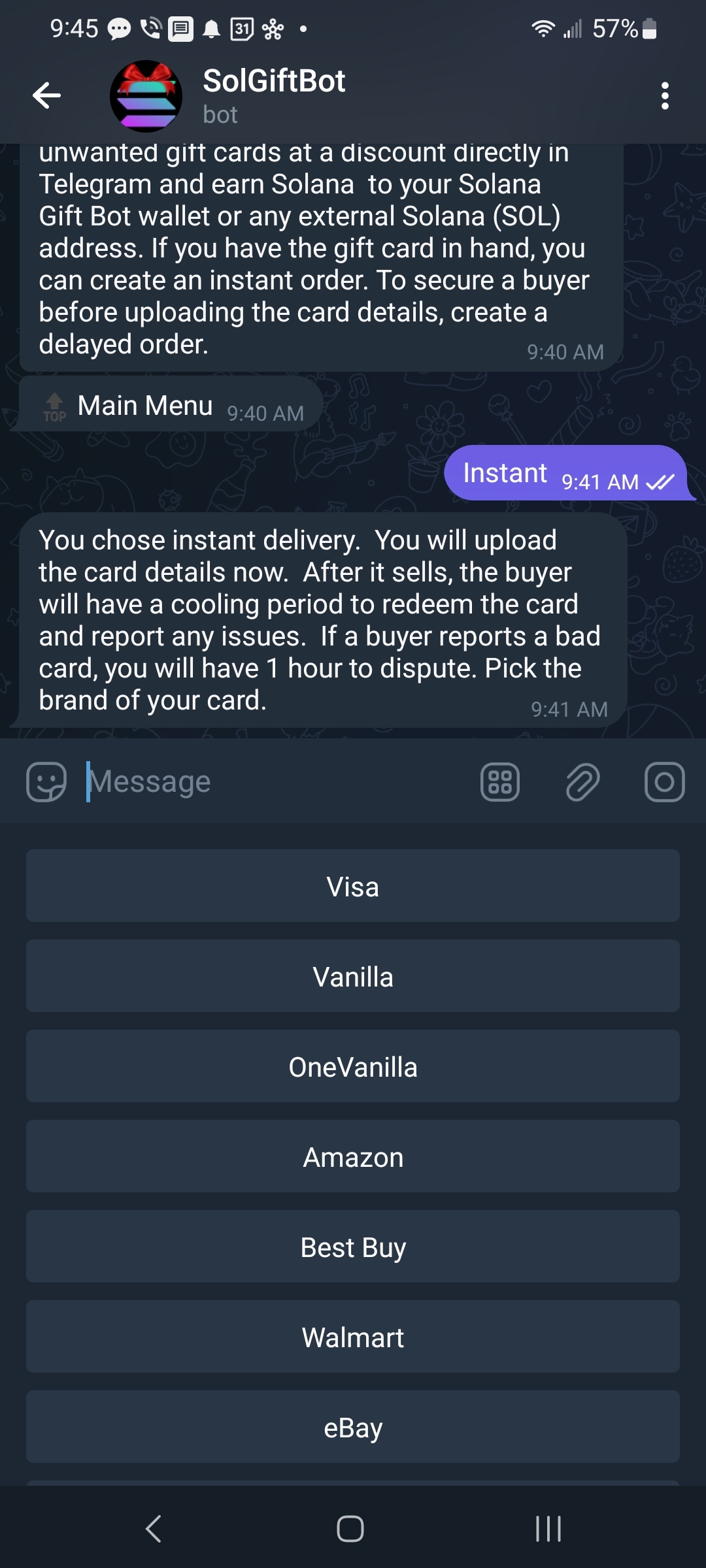Tap system home button
The image size is (706, 1568).
coord(350,1529)
